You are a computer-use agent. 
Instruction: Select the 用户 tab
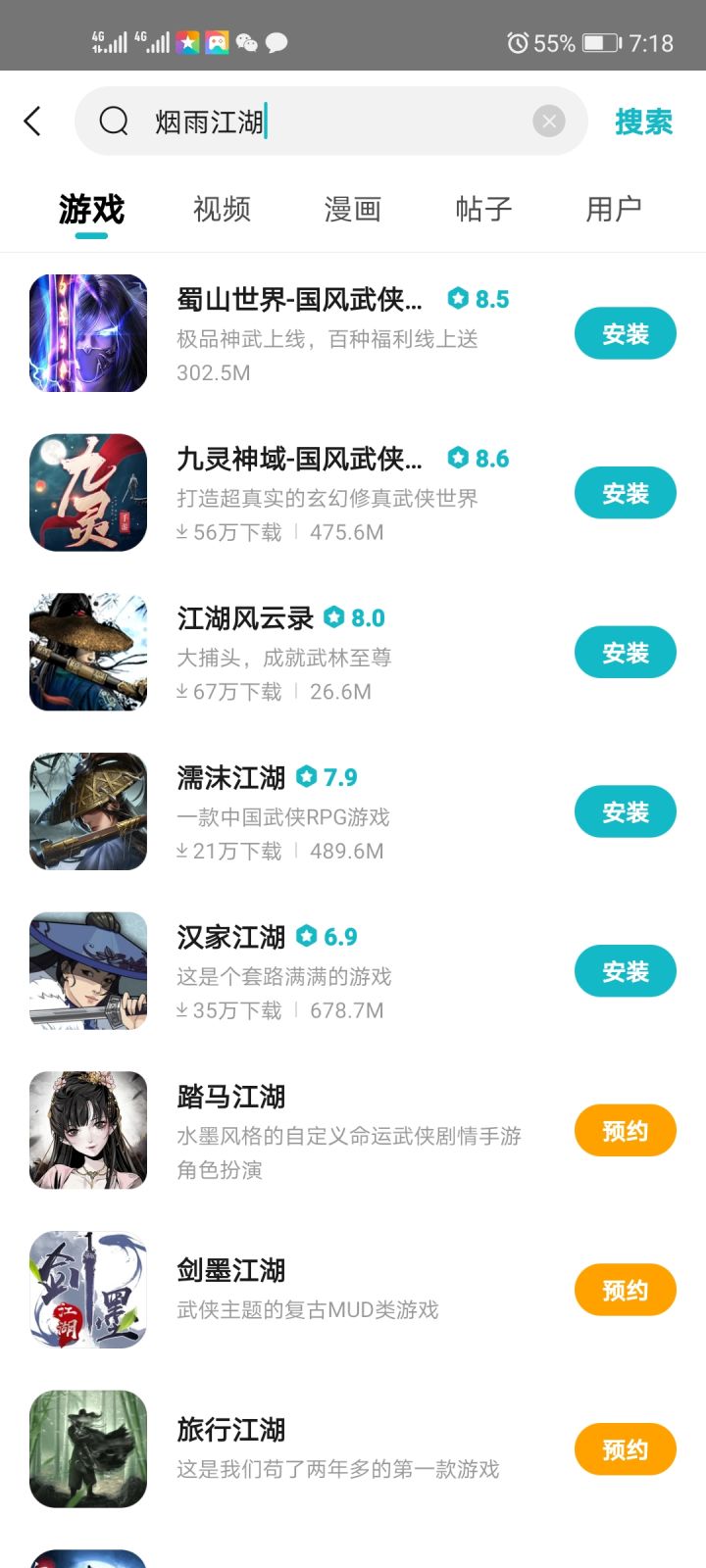pos(614,209)
